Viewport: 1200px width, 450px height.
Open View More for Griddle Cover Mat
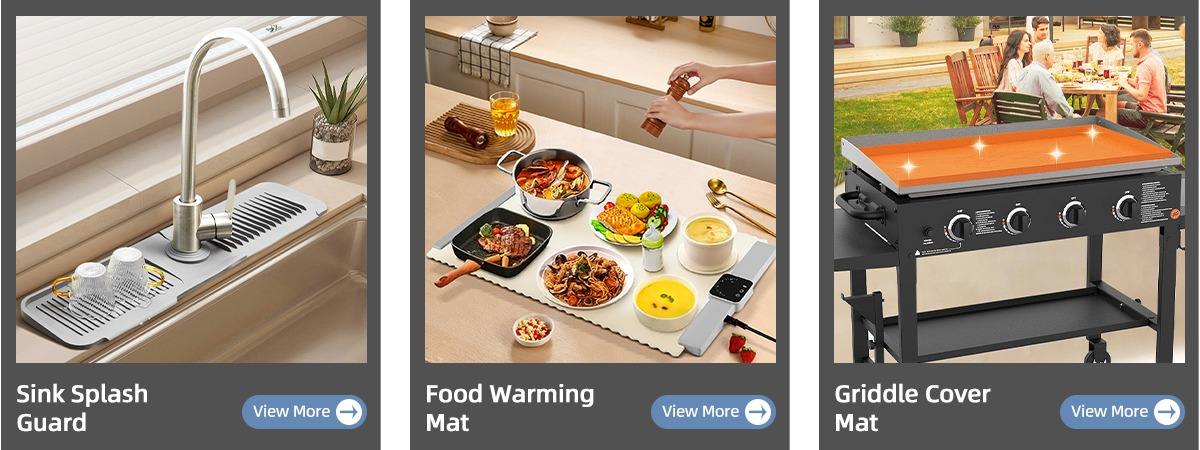(x=1122, y=411)
